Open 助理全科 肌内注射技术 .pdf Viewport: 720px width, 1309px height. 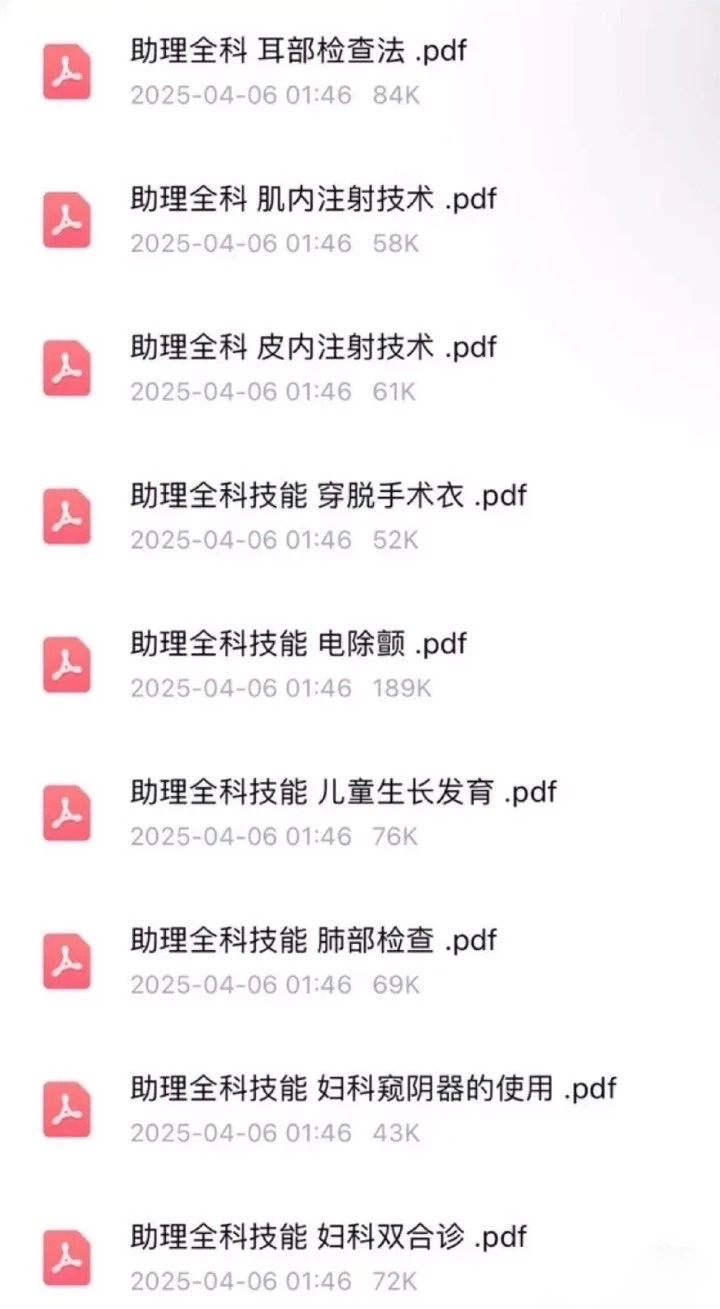coord(312,200)
